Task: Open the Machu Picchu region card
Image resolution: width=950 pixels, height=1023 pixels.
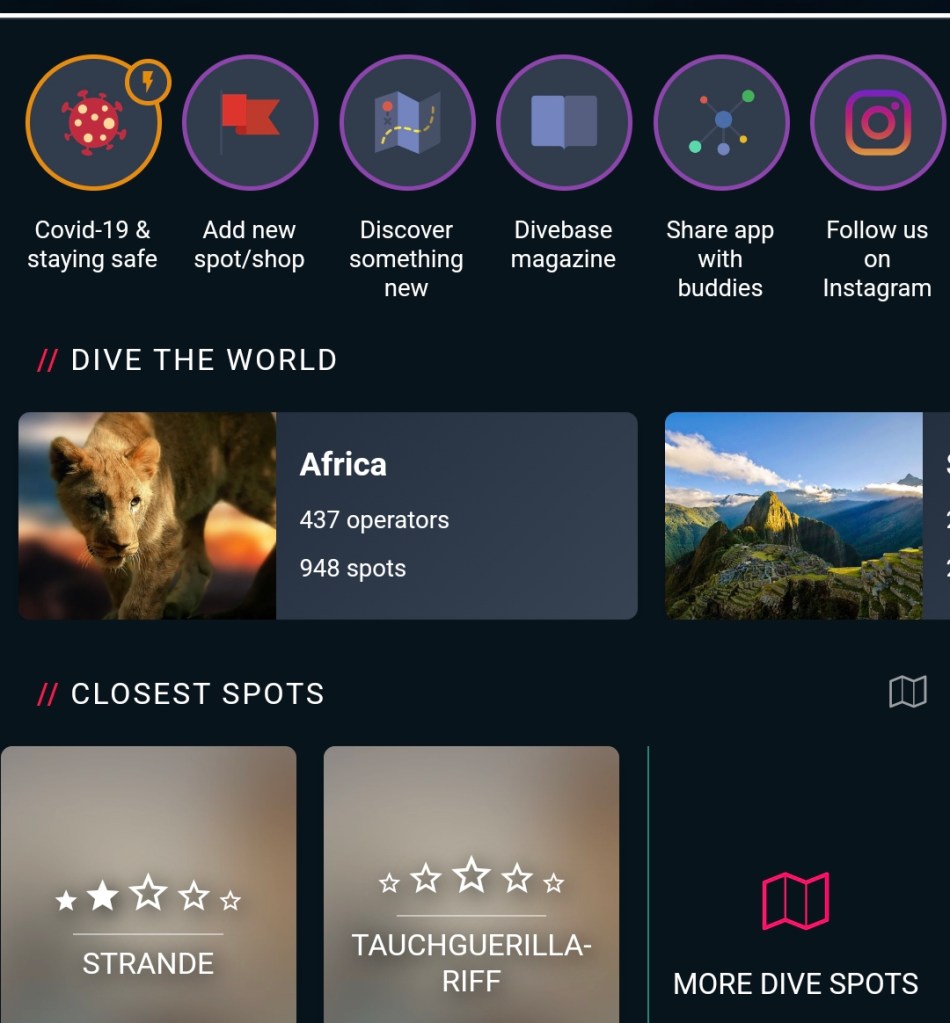Action: (x=800, y=516)
